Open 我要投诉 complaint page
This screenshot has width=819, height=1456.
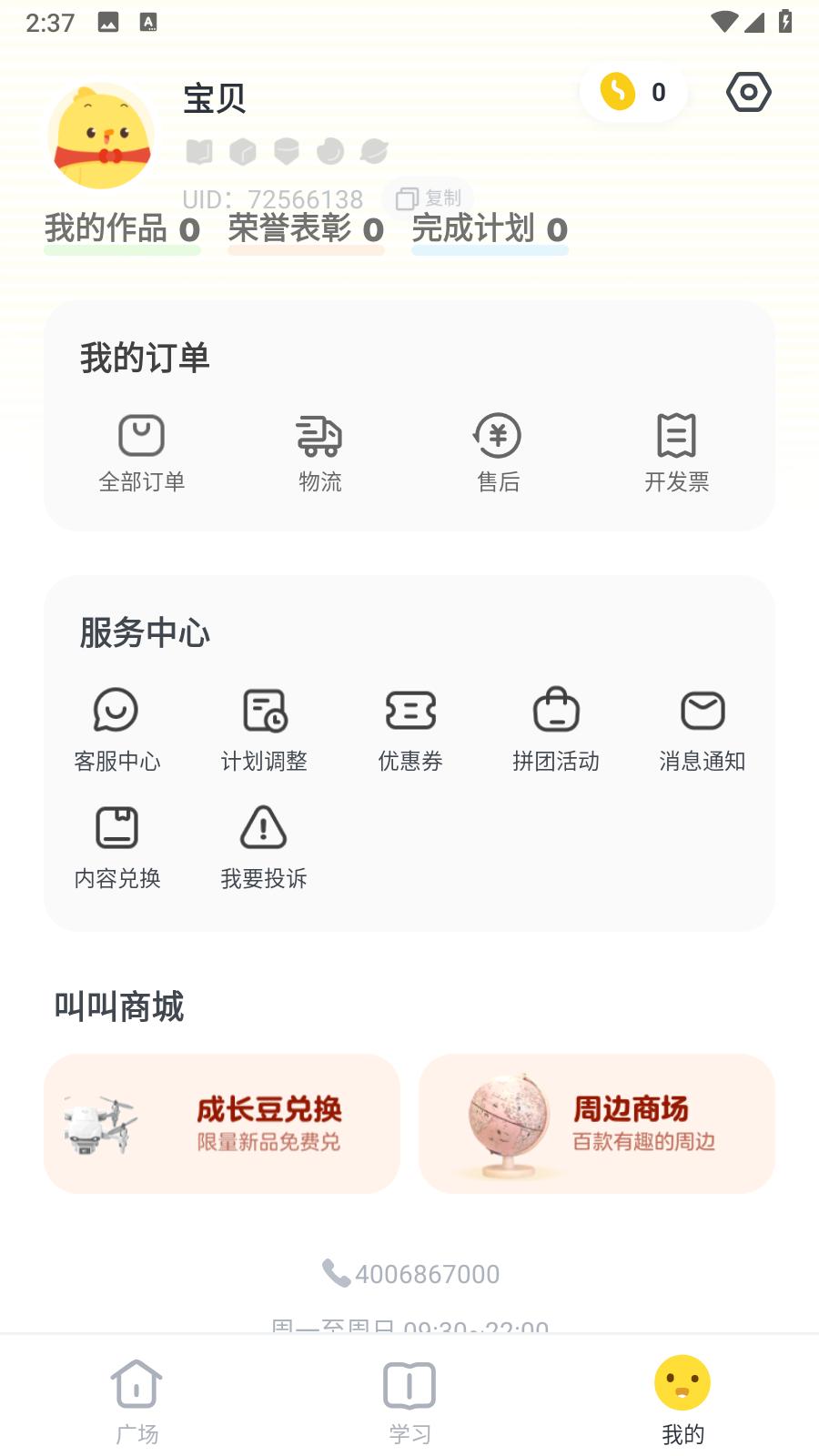point(263,844)
